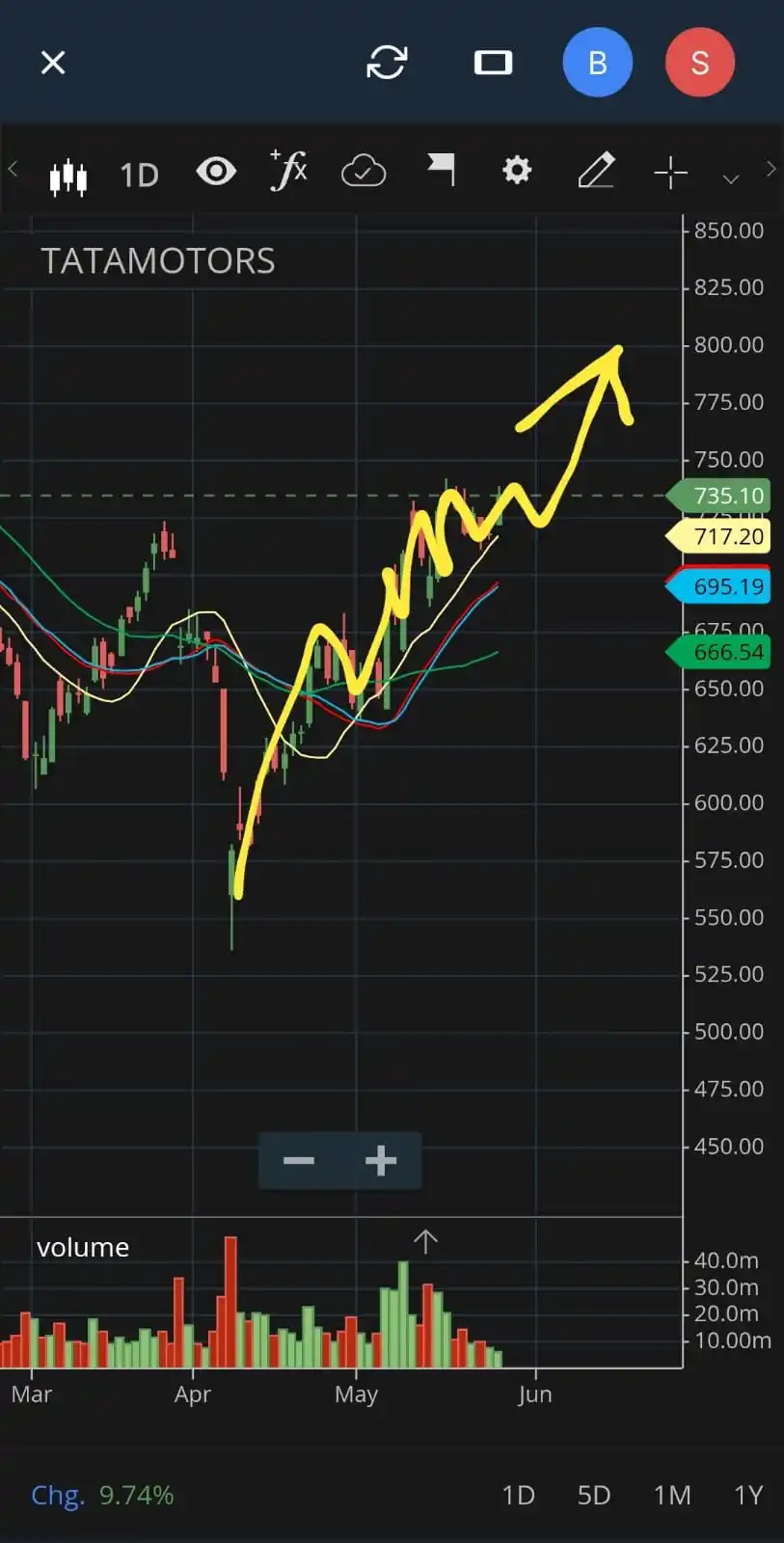The height and width of the screenshot is (1543, 784).
Task: Toggle the eye visibility option
Action: pyautogui.click(x=216, y=173)
